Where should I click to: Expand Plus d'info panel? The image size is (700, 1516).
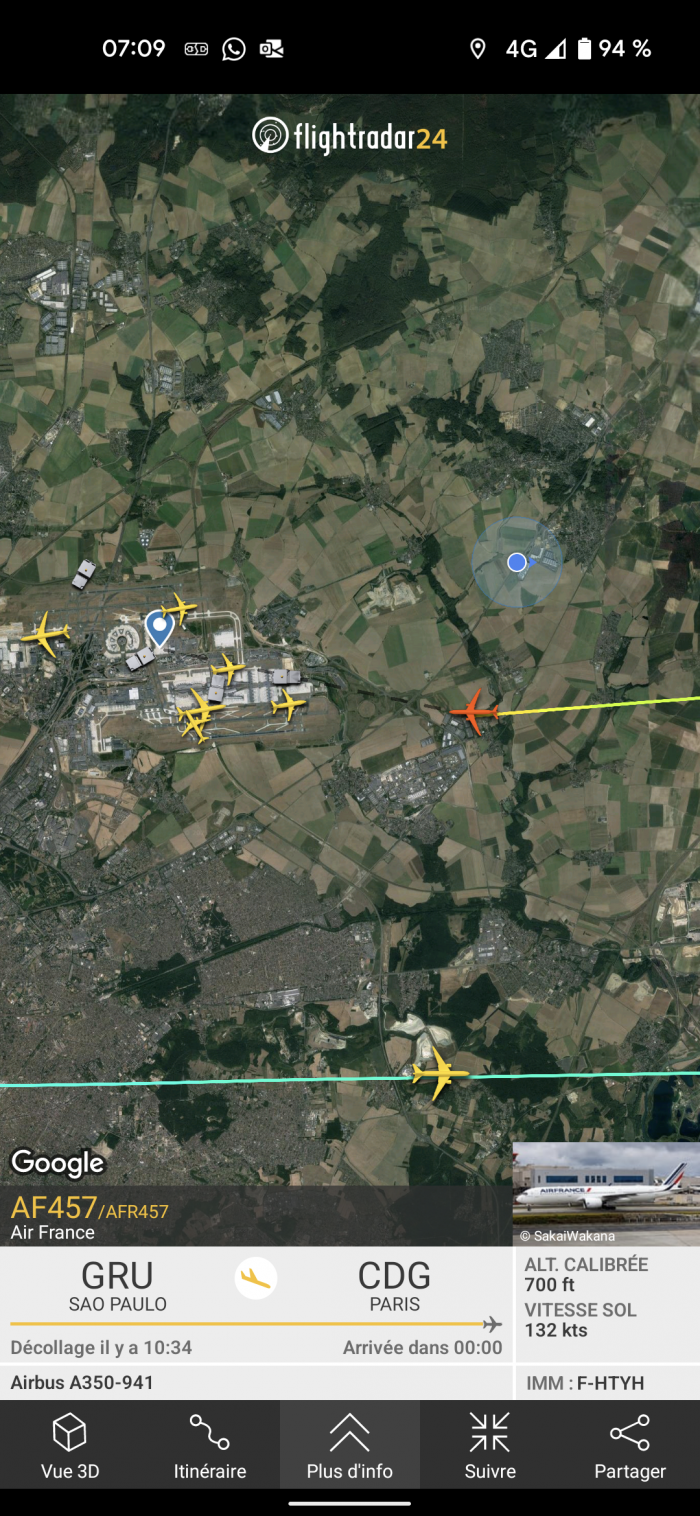[350, 1445]
